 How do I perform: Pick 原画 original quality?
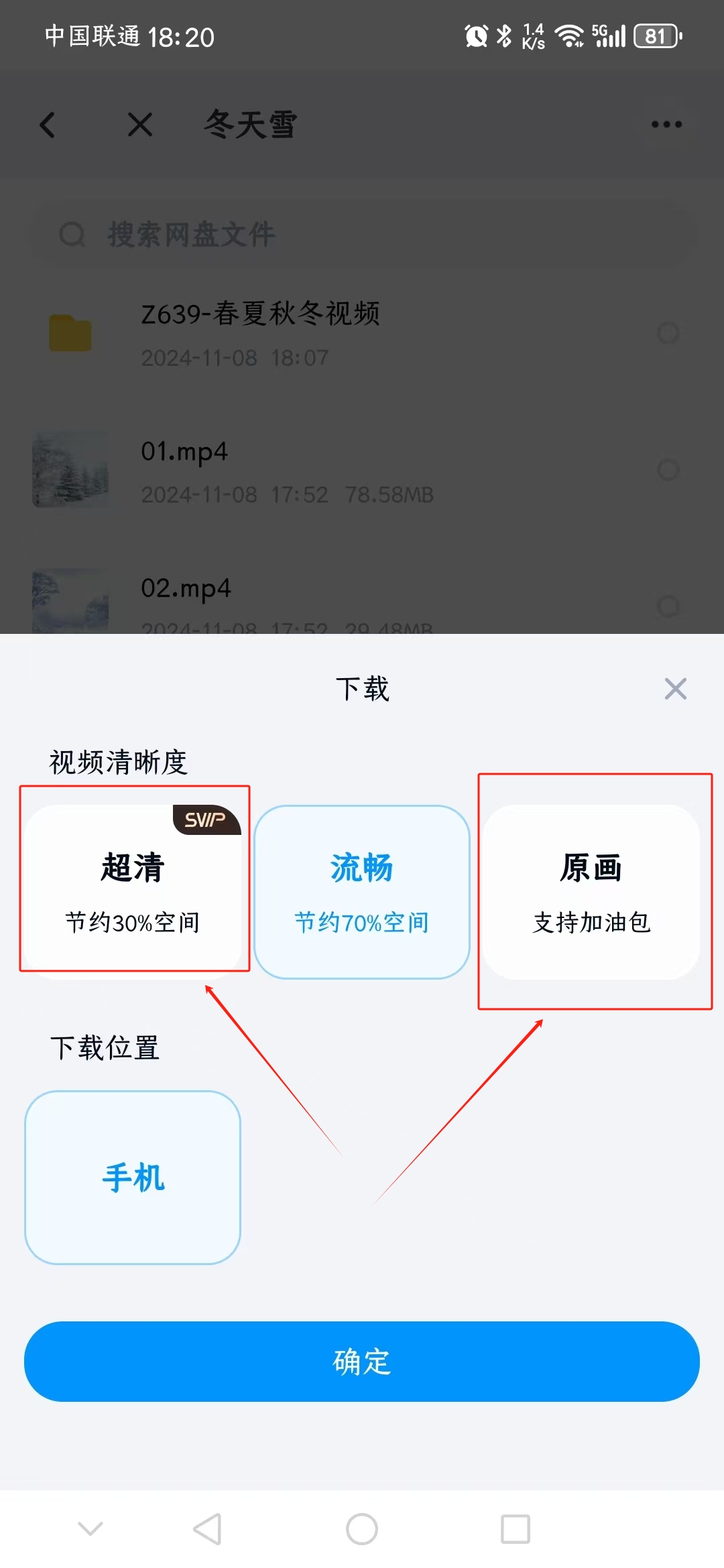coord(591,892)
